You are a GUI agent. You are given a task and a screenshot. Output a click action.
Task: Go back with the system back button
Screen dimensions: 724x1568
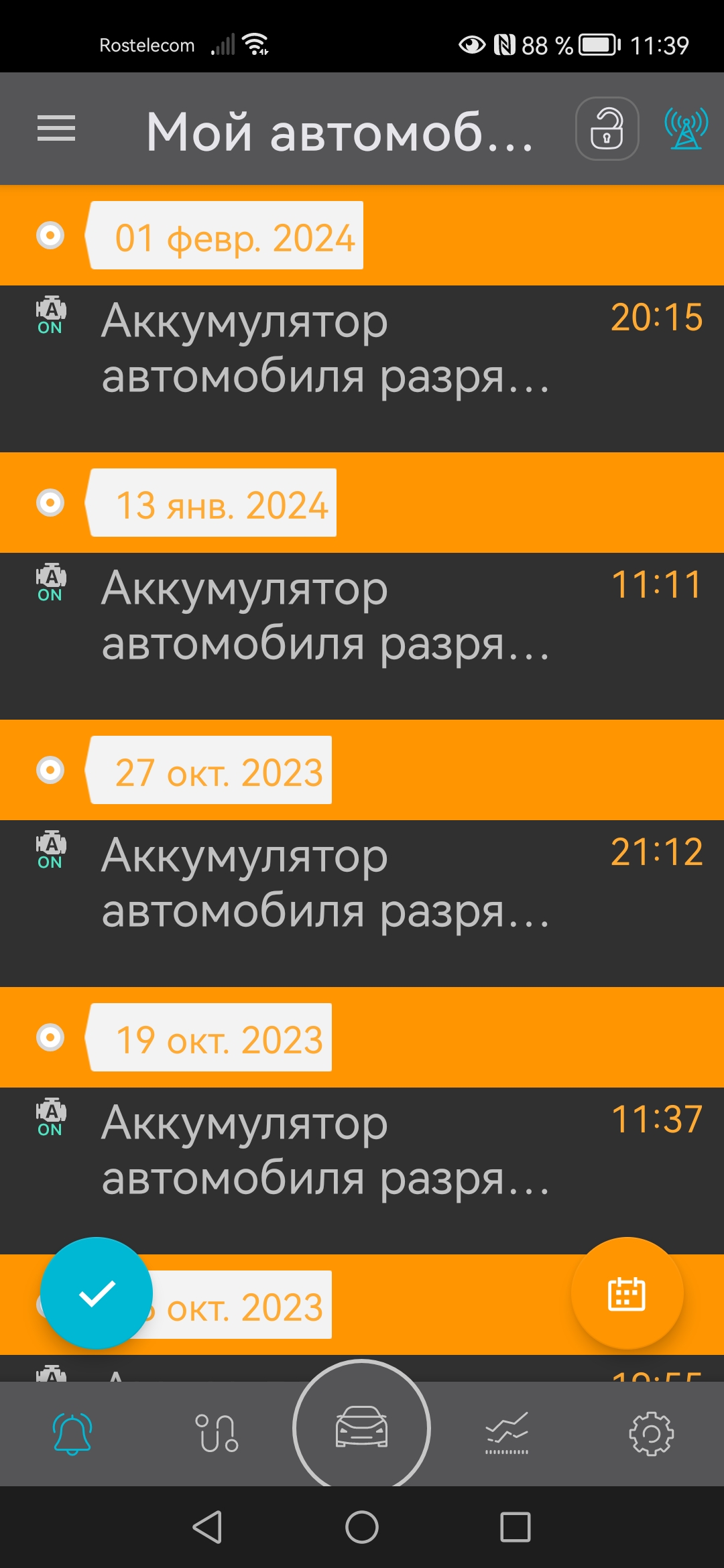(x=208, y=1528)
